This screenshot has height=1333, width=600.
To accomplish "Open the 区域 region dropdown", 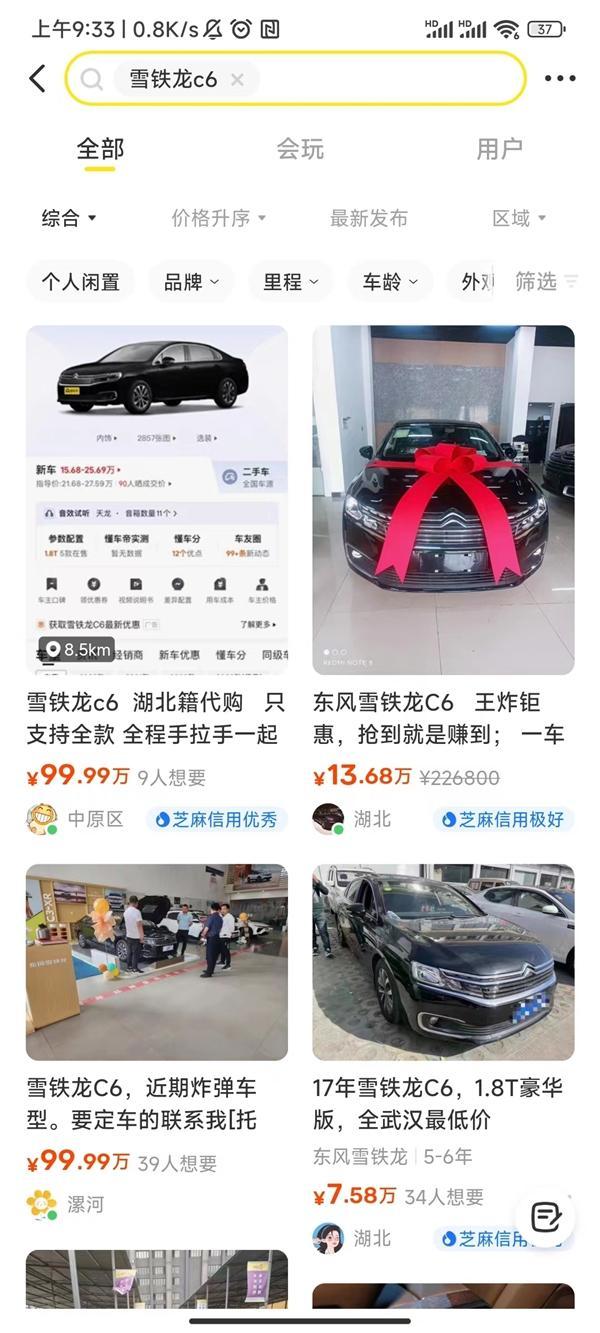I will pyautogui.click(x=519, y=218).
